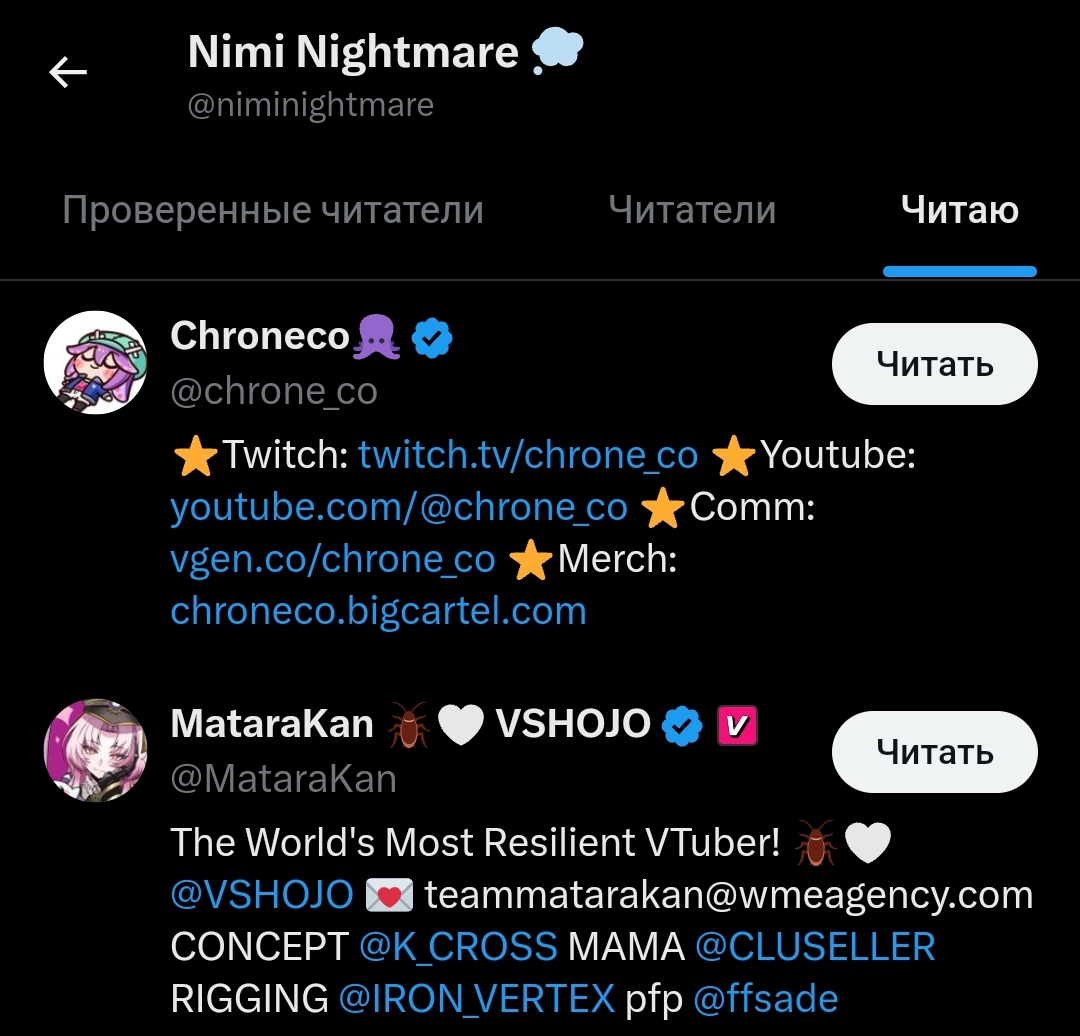
Task: Open MataraKan's profile avatar
Action: coord(96,750)
